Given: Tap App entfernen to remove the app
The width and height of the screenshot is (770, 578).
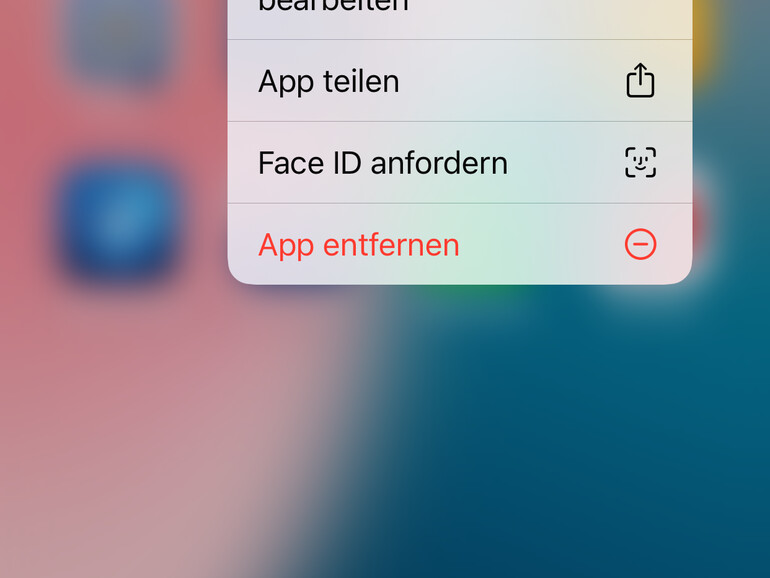Looking at the screenshot, I should [x=459, y=245].
